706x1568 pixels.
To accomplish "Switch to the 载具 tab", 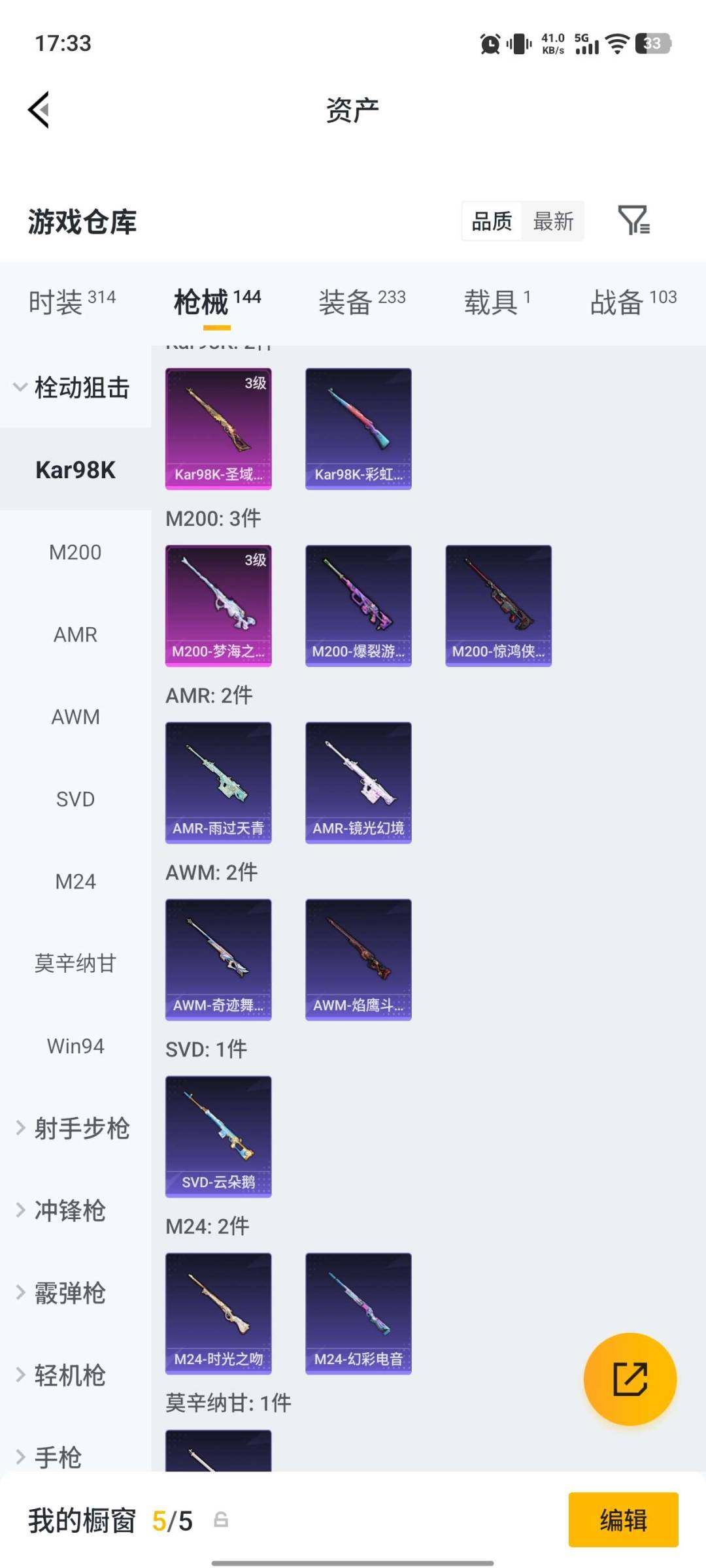I will coord(497,302).
